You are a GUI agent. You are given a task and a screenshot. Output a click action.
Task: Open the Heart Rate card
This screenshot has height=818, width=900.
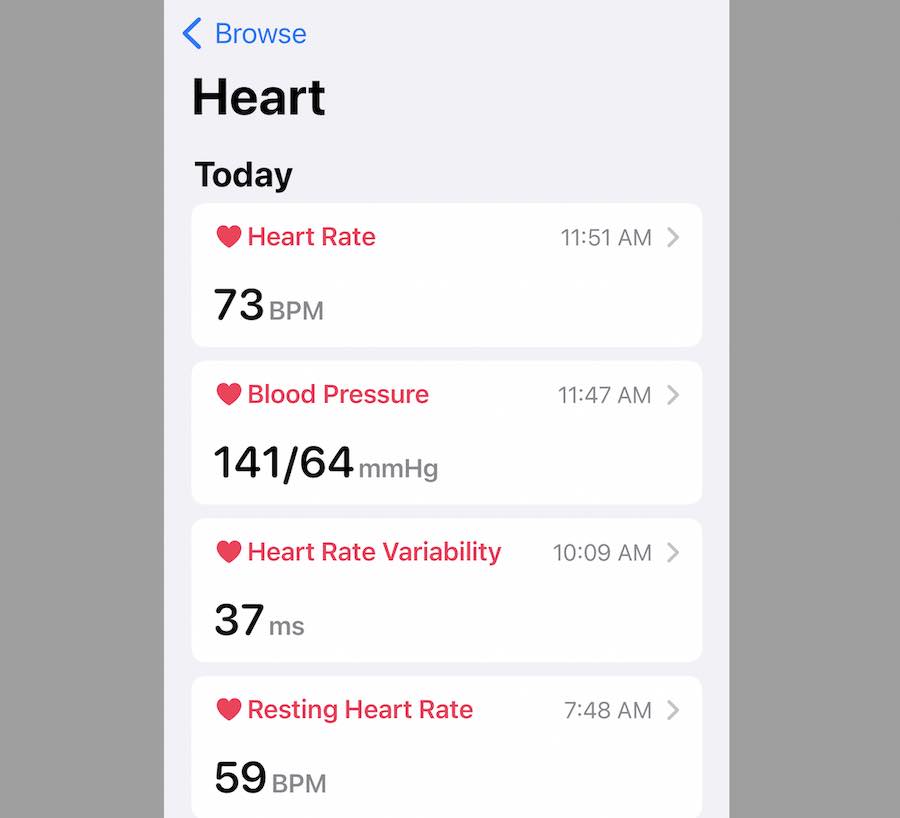(x=446, y=275)
